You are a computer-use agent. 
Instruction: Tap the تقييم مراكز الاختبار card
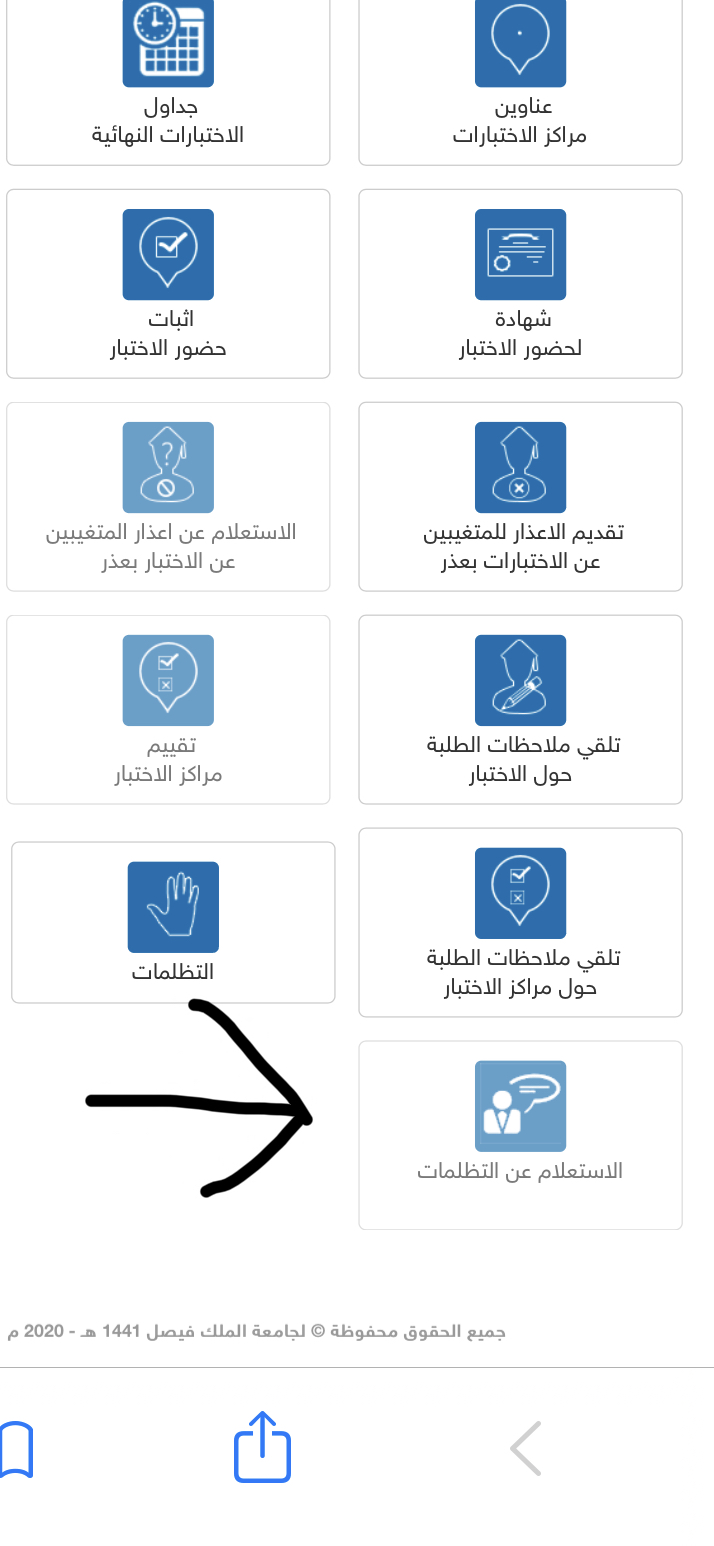click(x=168, y=710)
